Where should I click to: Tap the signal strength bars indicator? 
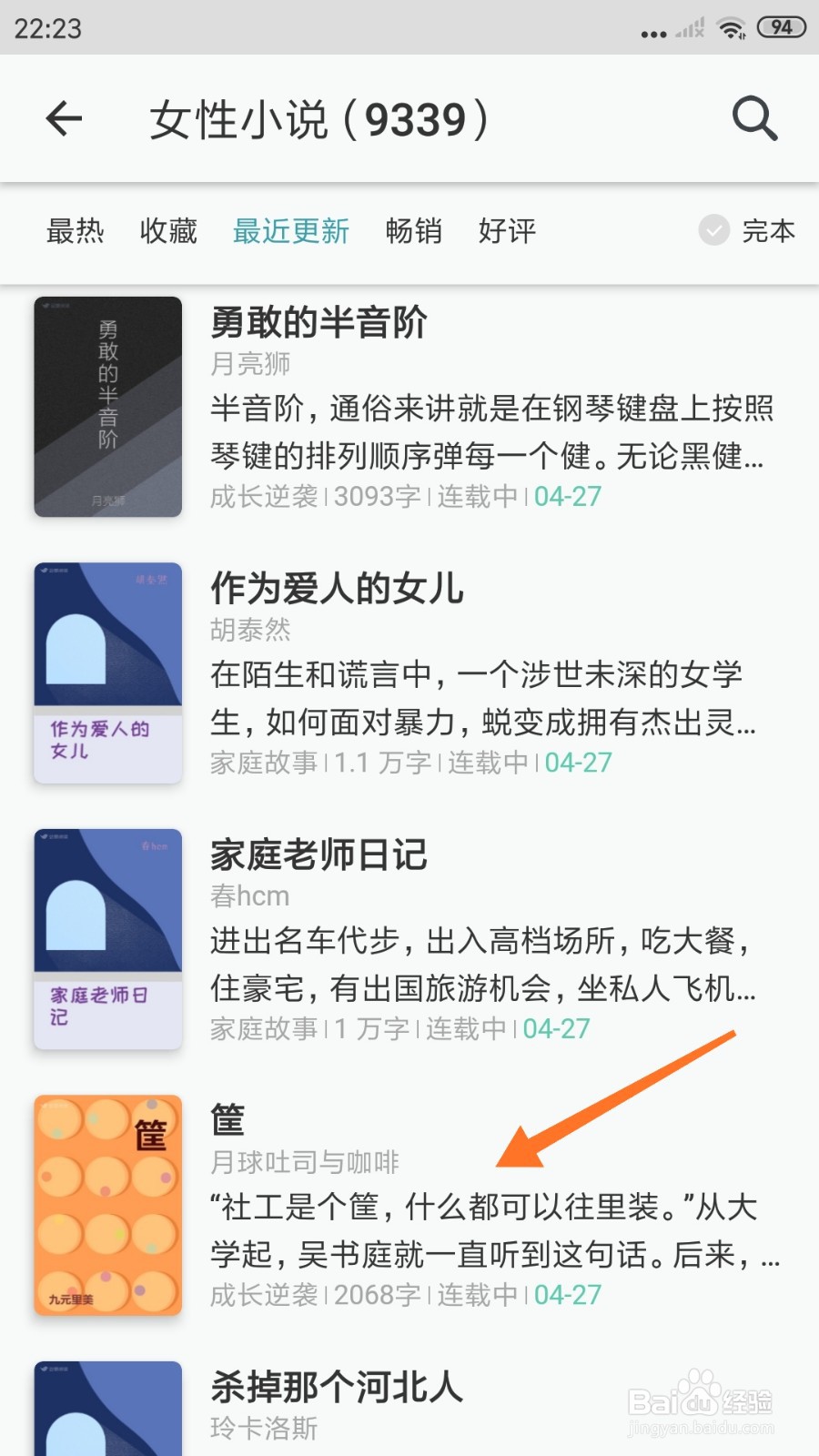pos(687,27)
